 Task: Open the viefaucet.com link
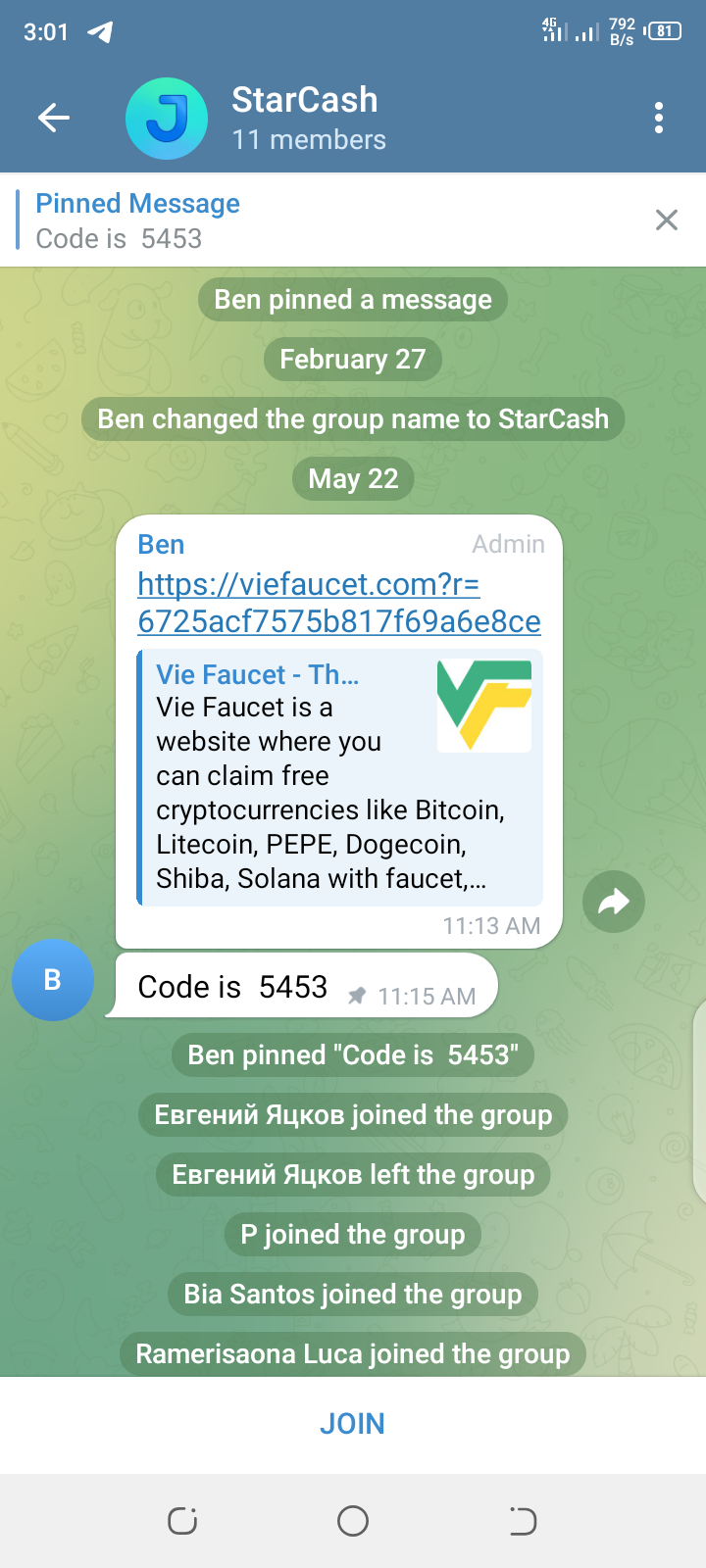[338, 603]
